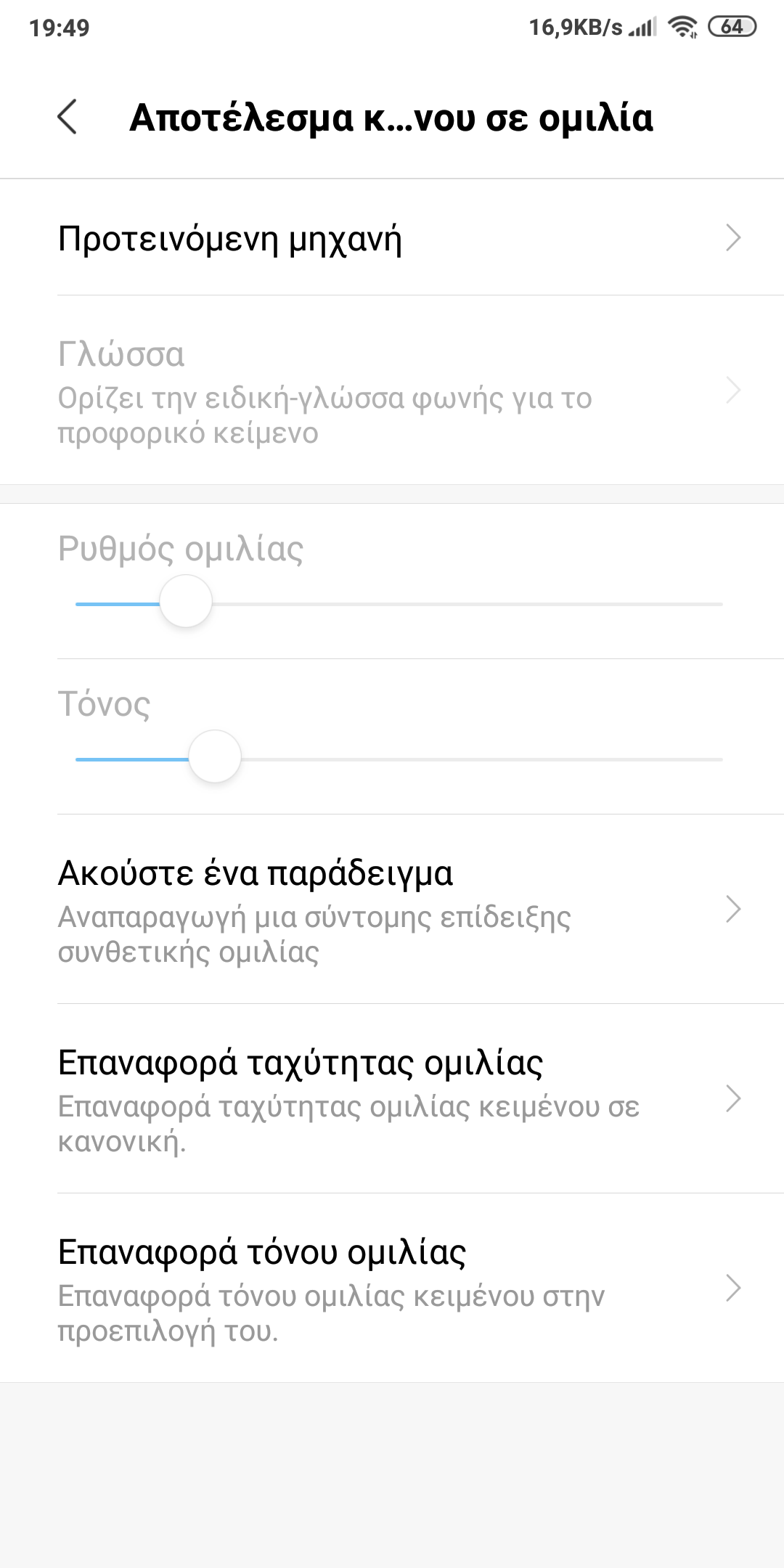
Task: Go back using the arrow icon
Action: (67, 118)
